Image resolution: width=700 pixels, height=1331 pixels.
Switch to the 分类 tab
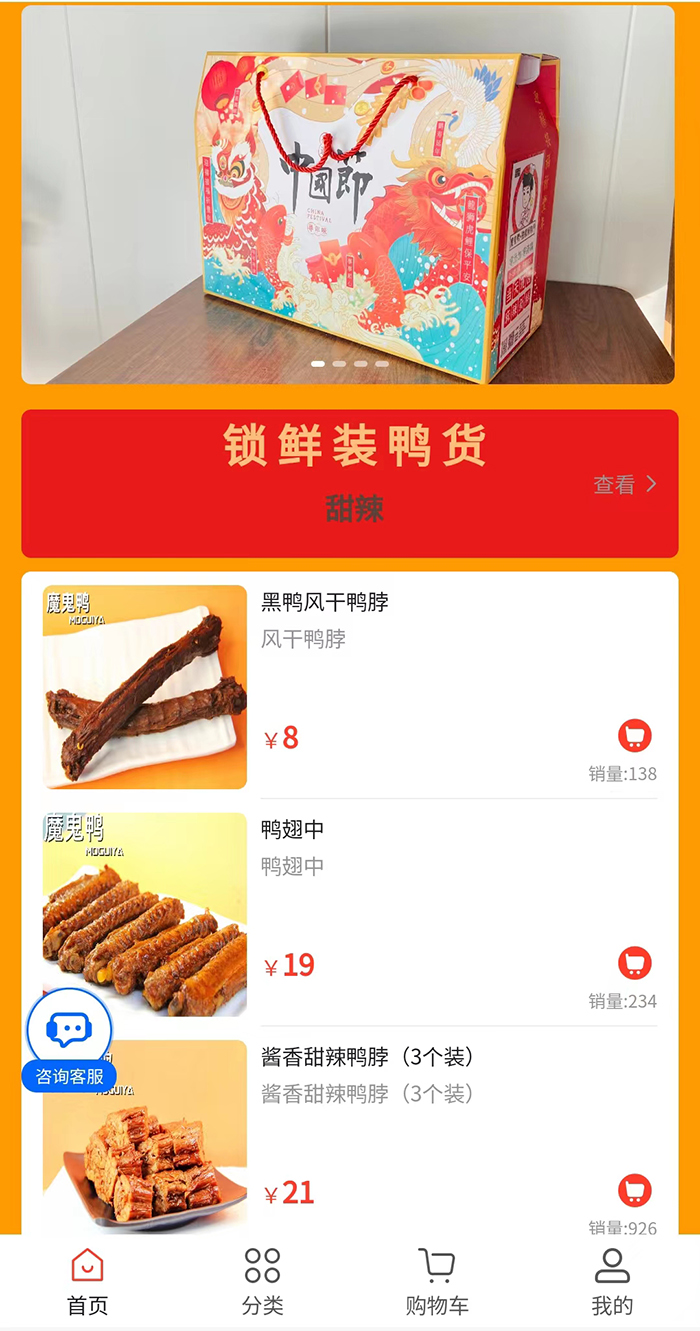pyautogui.click(x=262, y=1282)
